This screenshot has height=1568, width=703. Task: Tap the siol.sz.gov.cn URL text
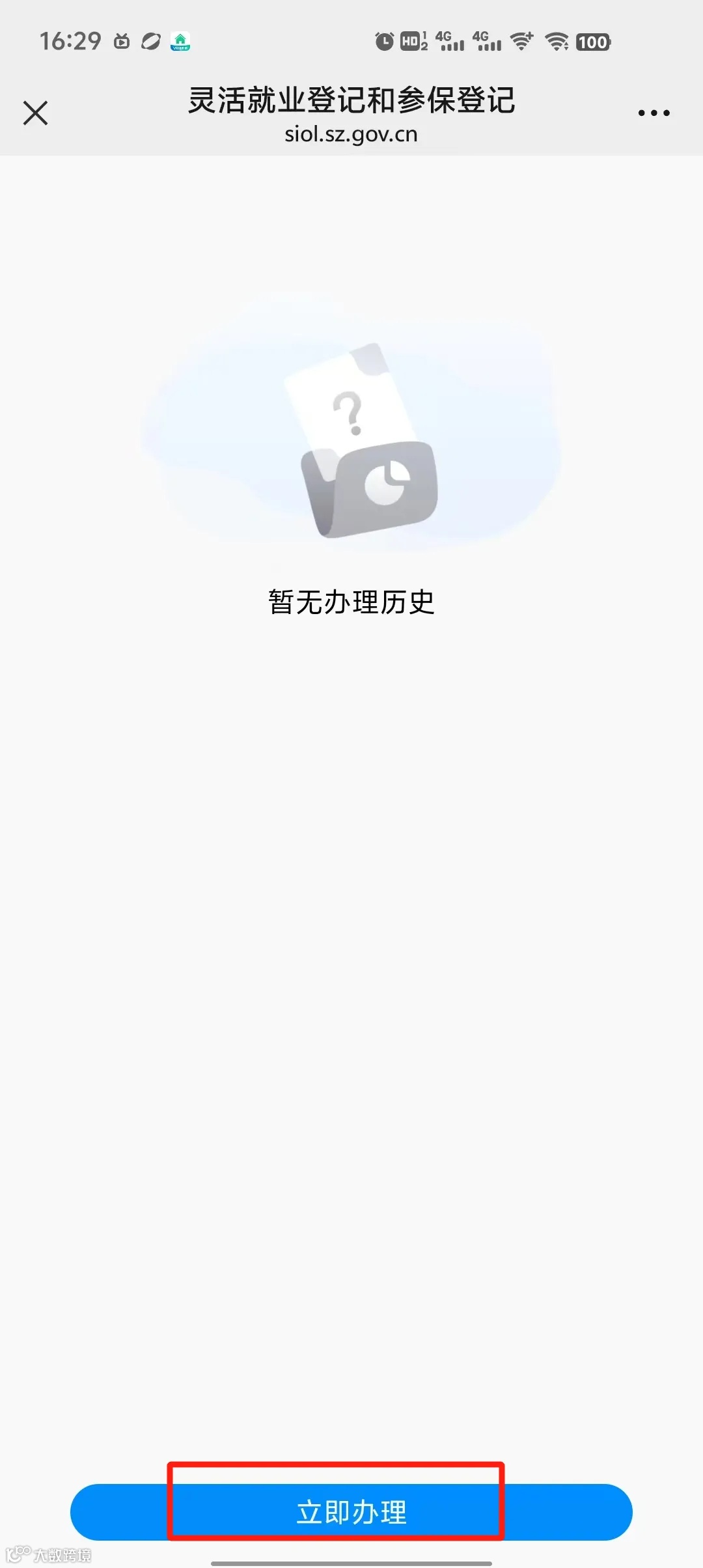coord(351,135)
